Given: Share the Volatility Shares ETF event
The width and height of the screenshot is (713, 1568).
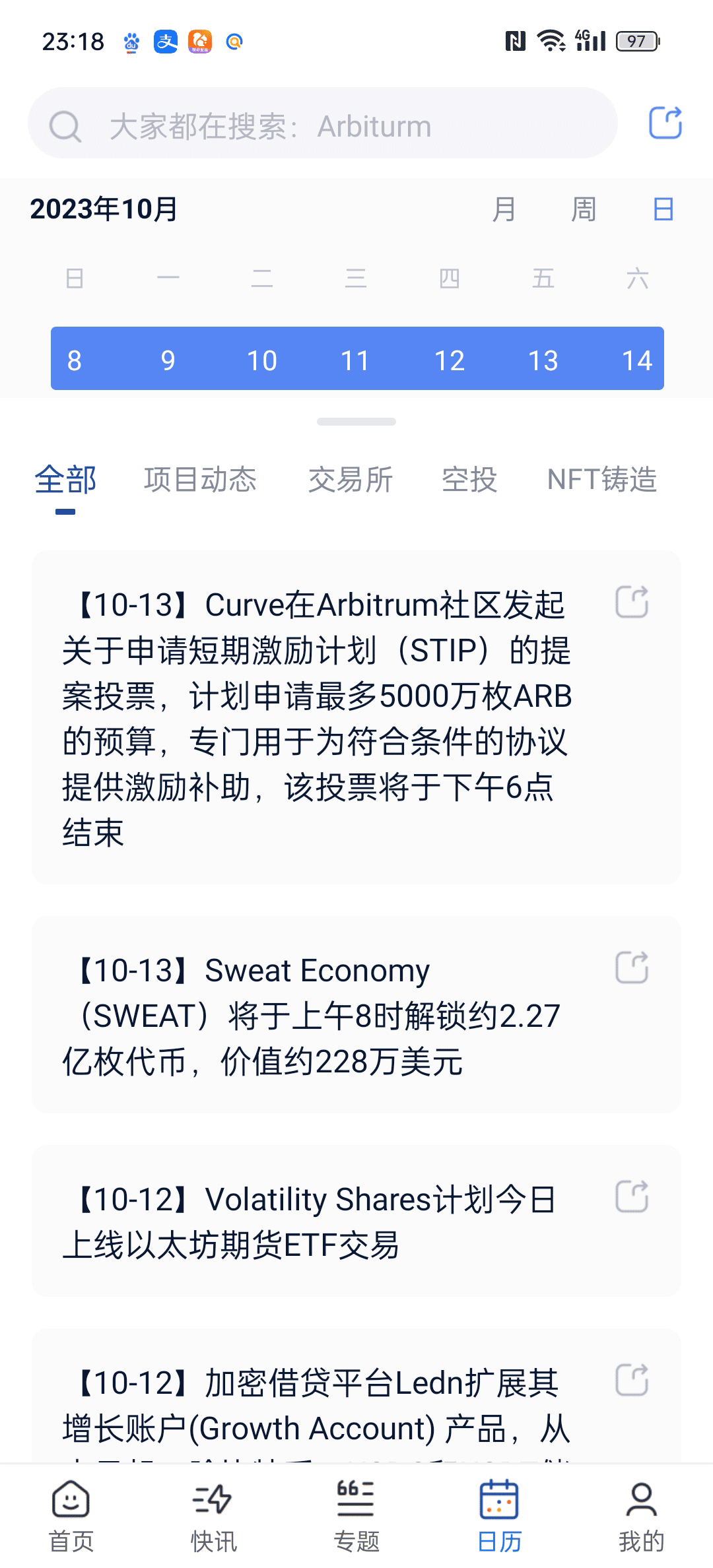Looking at the screenshot, I should pyautogui.click(x=632, y=1196).
